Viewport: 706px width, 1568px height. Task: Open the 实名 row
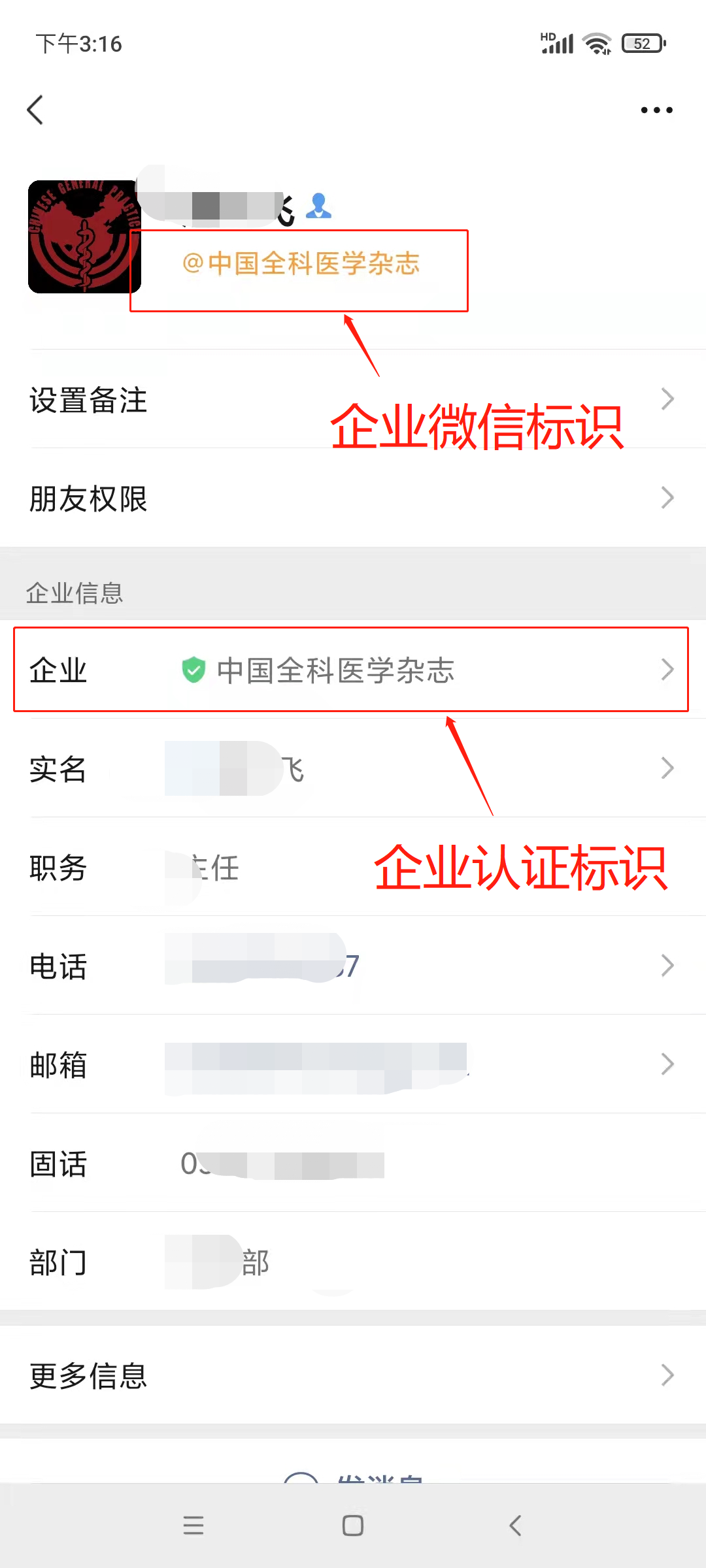coord(353,768)
